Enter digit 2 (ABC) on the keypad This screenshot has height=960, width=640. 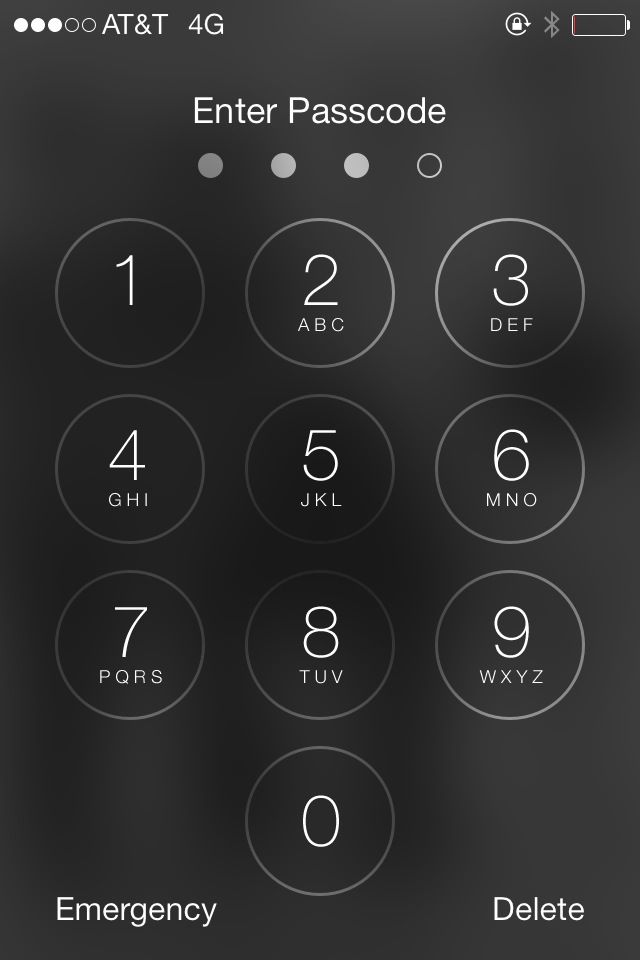click(320, 293)
